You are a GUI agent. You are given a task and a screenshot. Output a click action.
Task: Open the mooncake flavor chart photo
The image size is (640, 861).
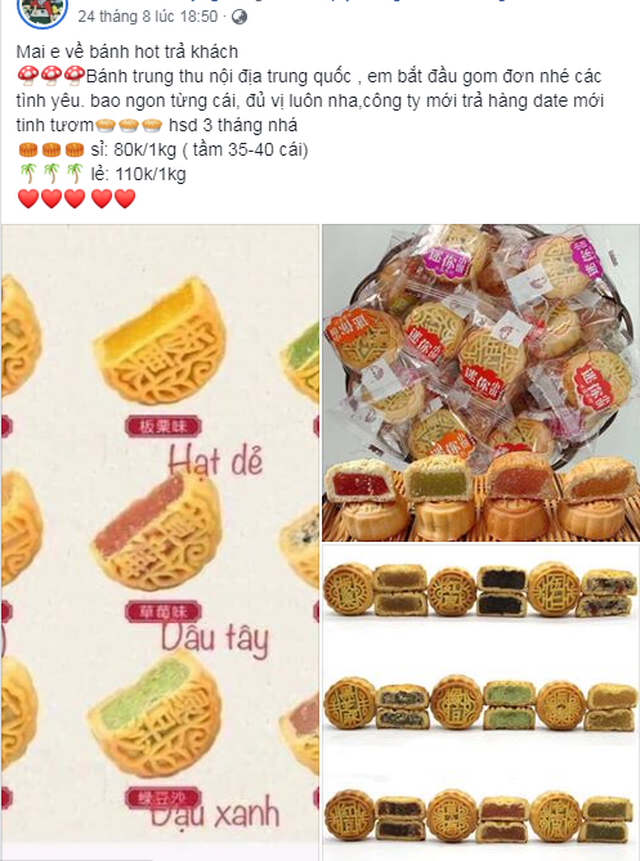pyautogui.click(x=160, y=542)
